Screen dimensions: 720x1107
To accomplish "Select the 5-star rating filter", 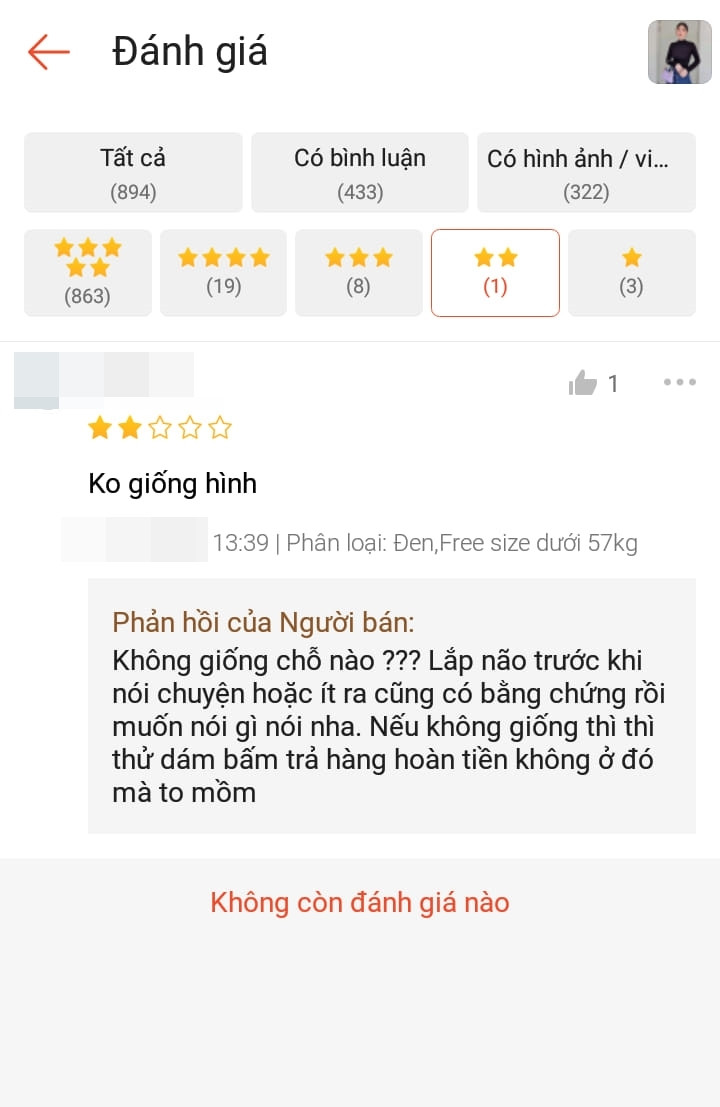I will tap(87, 272).
